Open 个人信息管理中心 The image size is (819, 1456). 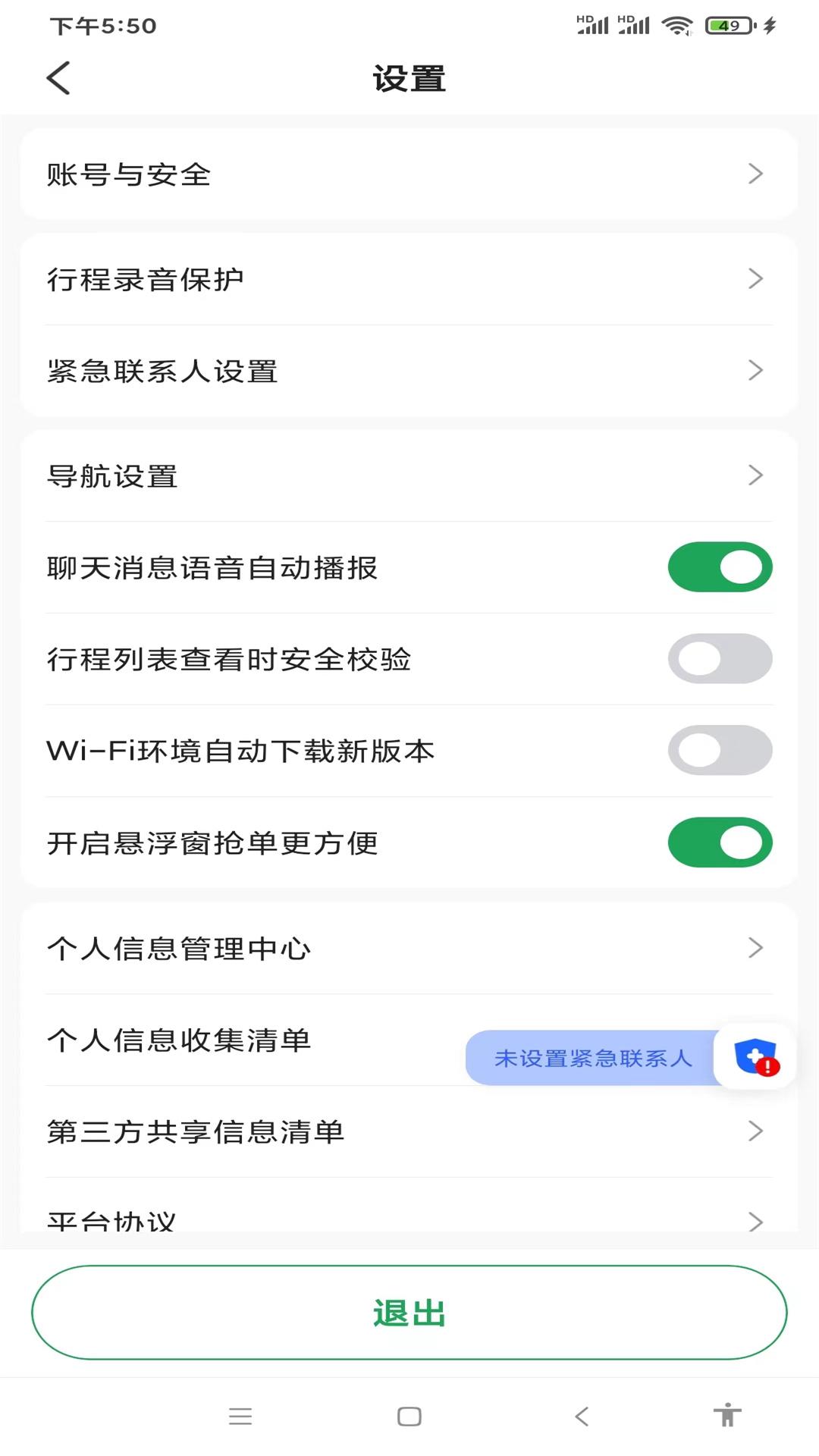[x=303, y=947]
